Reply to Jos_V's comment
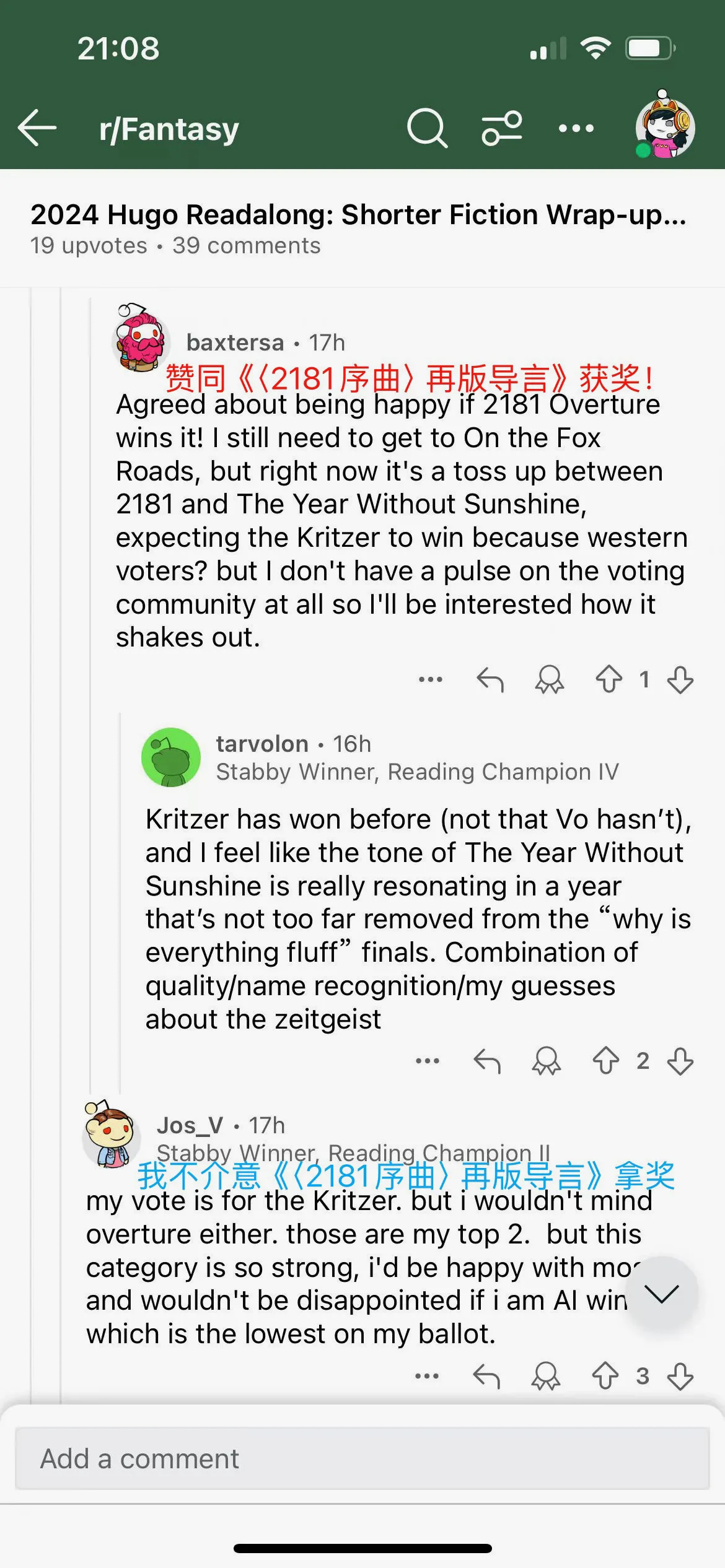The height and width of the screenshot is (1568, 725). click(x=486, y=1376)
